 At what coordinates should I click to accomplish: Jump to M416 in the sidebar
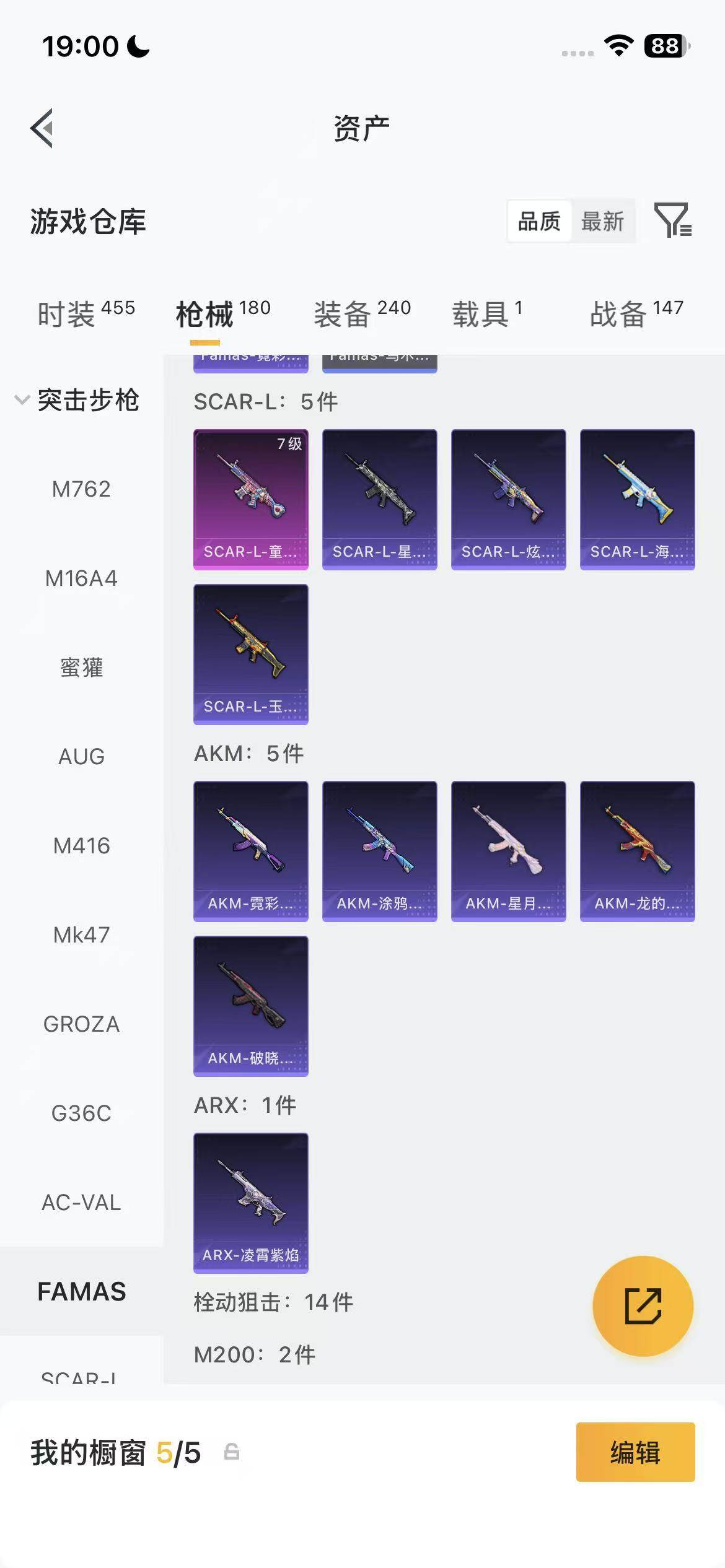tap(81, 846)
